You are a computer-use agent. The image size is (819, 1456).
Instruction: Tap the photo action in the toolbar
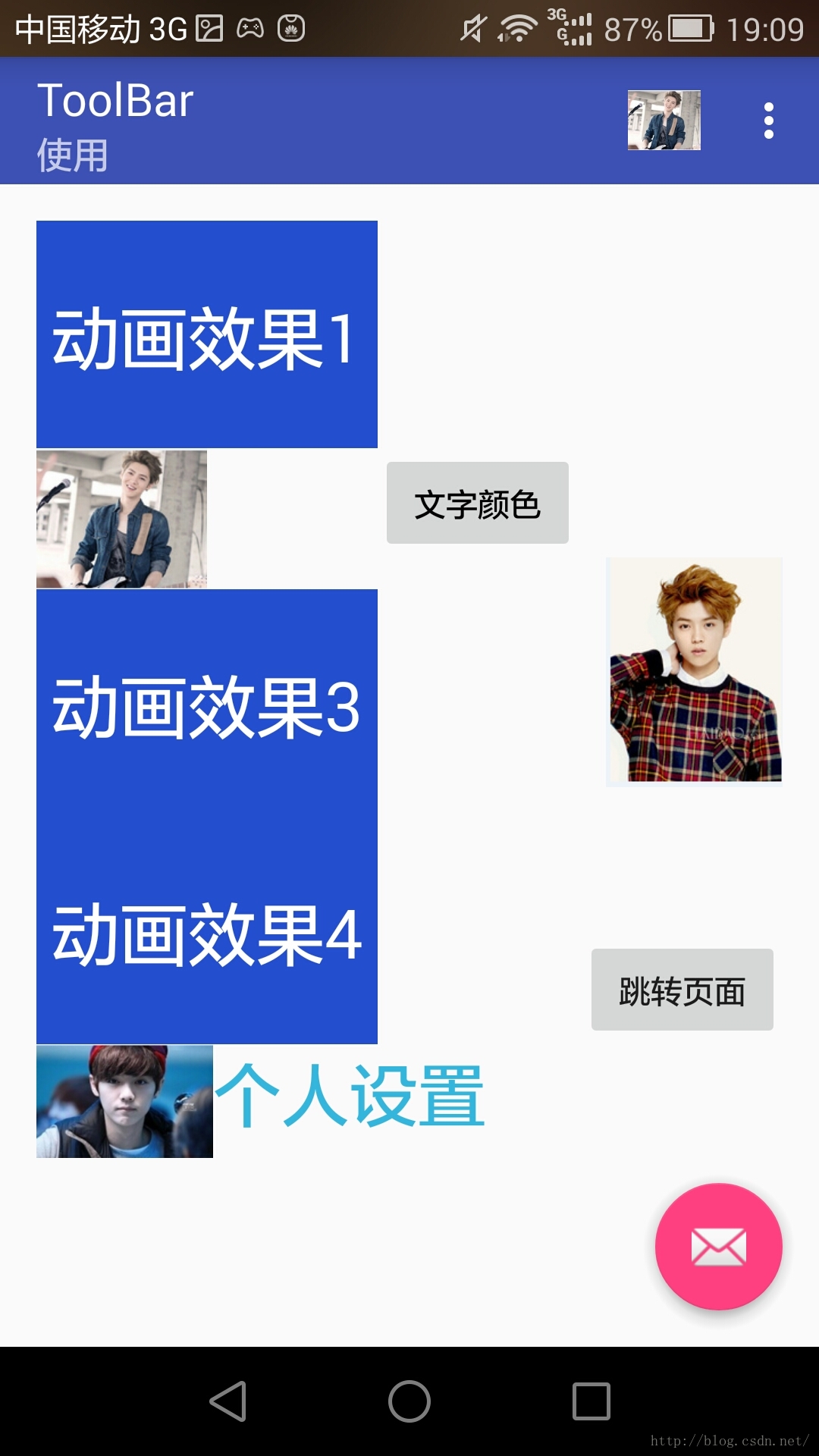664,121
